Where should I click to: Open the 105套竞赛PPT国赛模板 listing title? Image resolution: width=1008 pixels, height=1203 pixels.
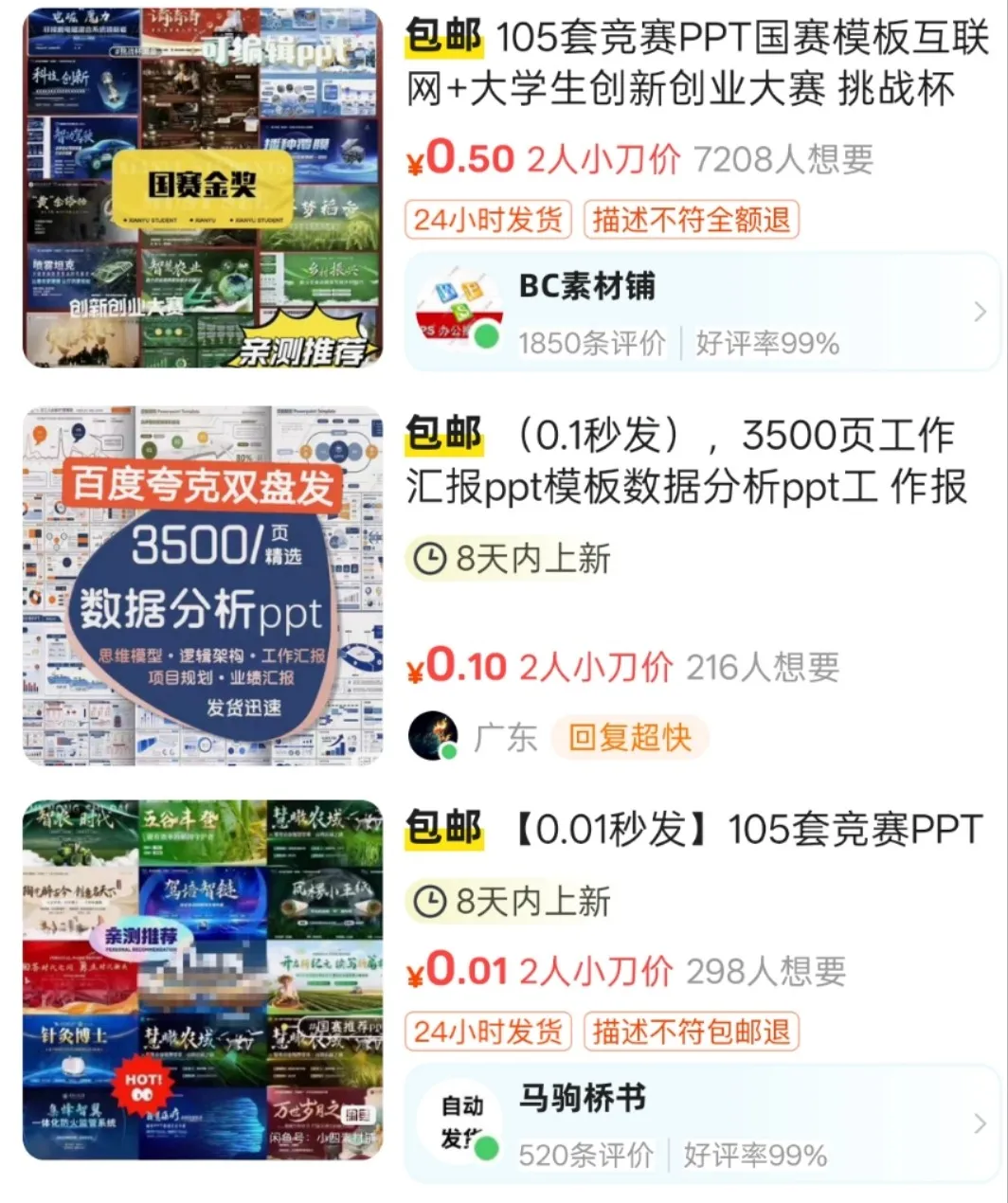click(x=696, y=64)
